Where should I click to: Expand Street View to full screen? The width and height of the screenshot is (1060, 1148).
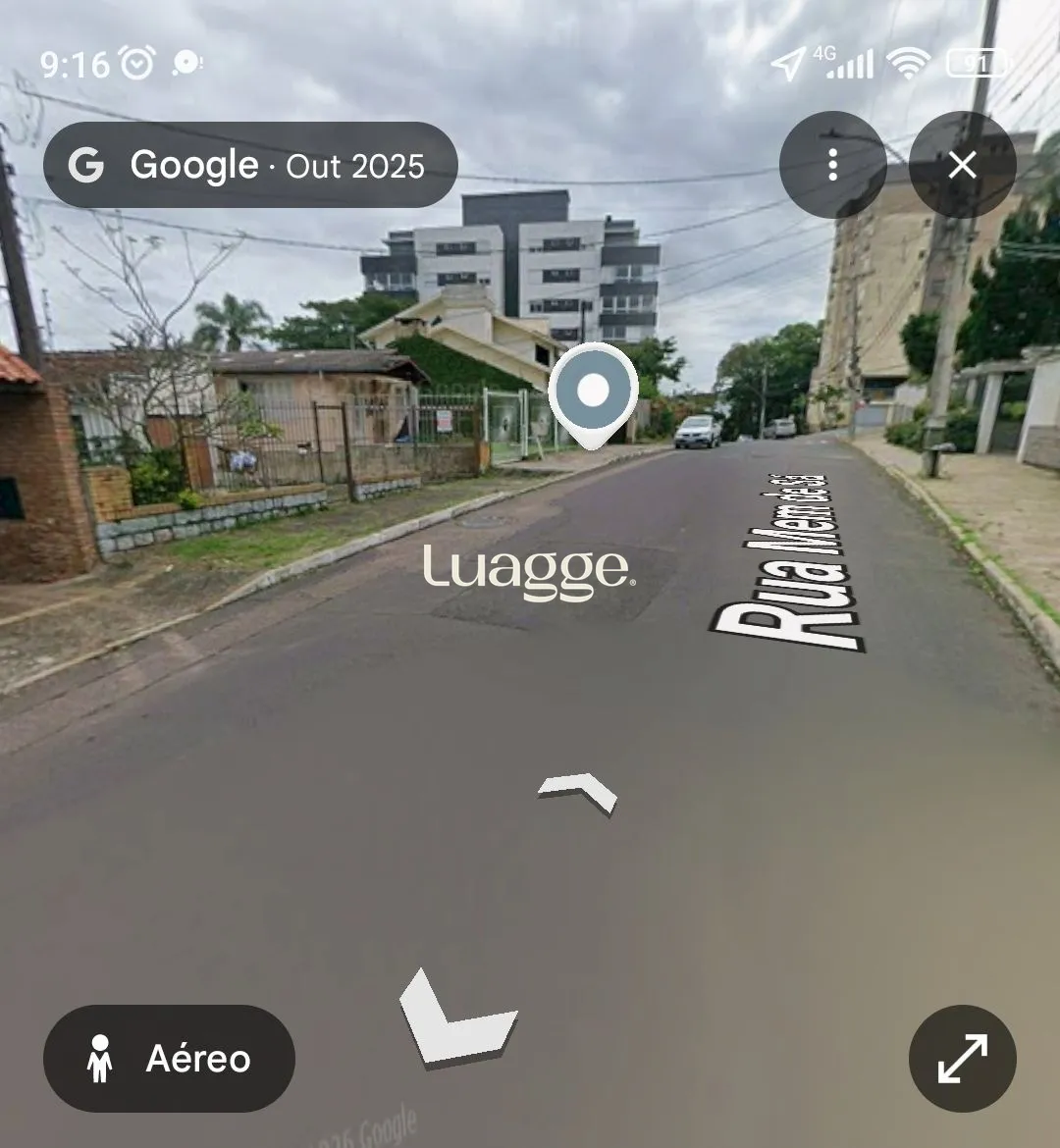(962, 1058)
